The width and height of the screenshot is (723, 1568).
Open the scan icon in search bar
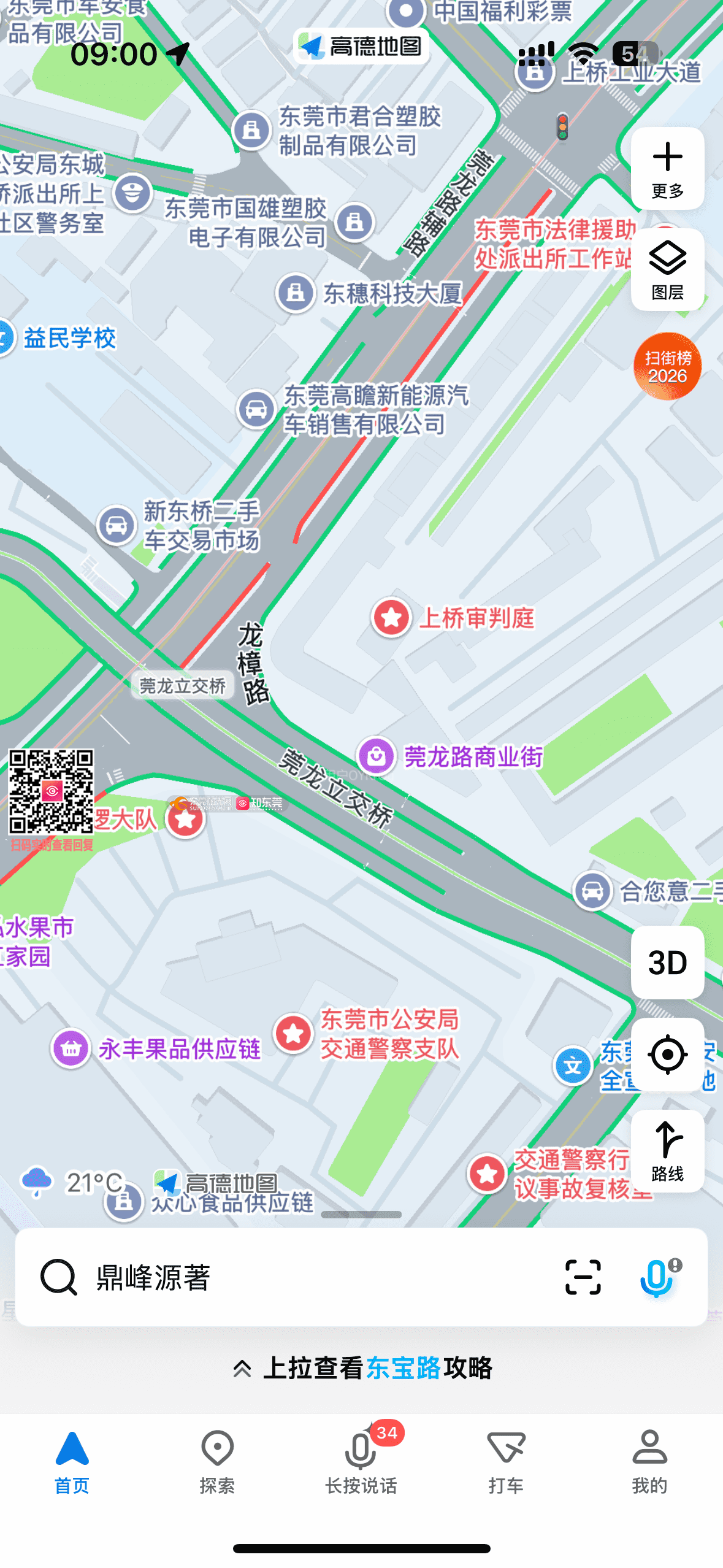point(583,1277)
